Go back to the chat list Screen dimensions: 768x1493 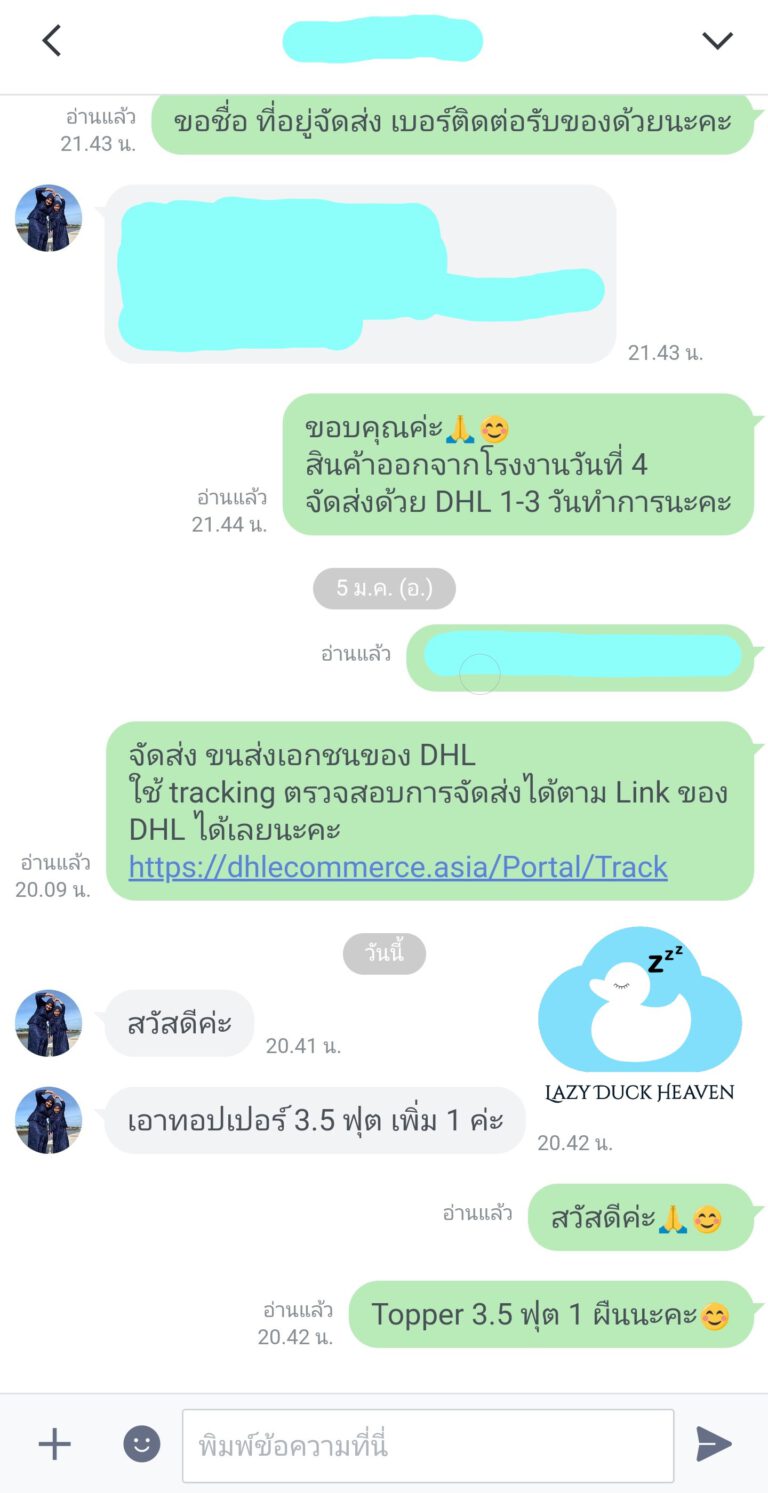tap(52, 41)
